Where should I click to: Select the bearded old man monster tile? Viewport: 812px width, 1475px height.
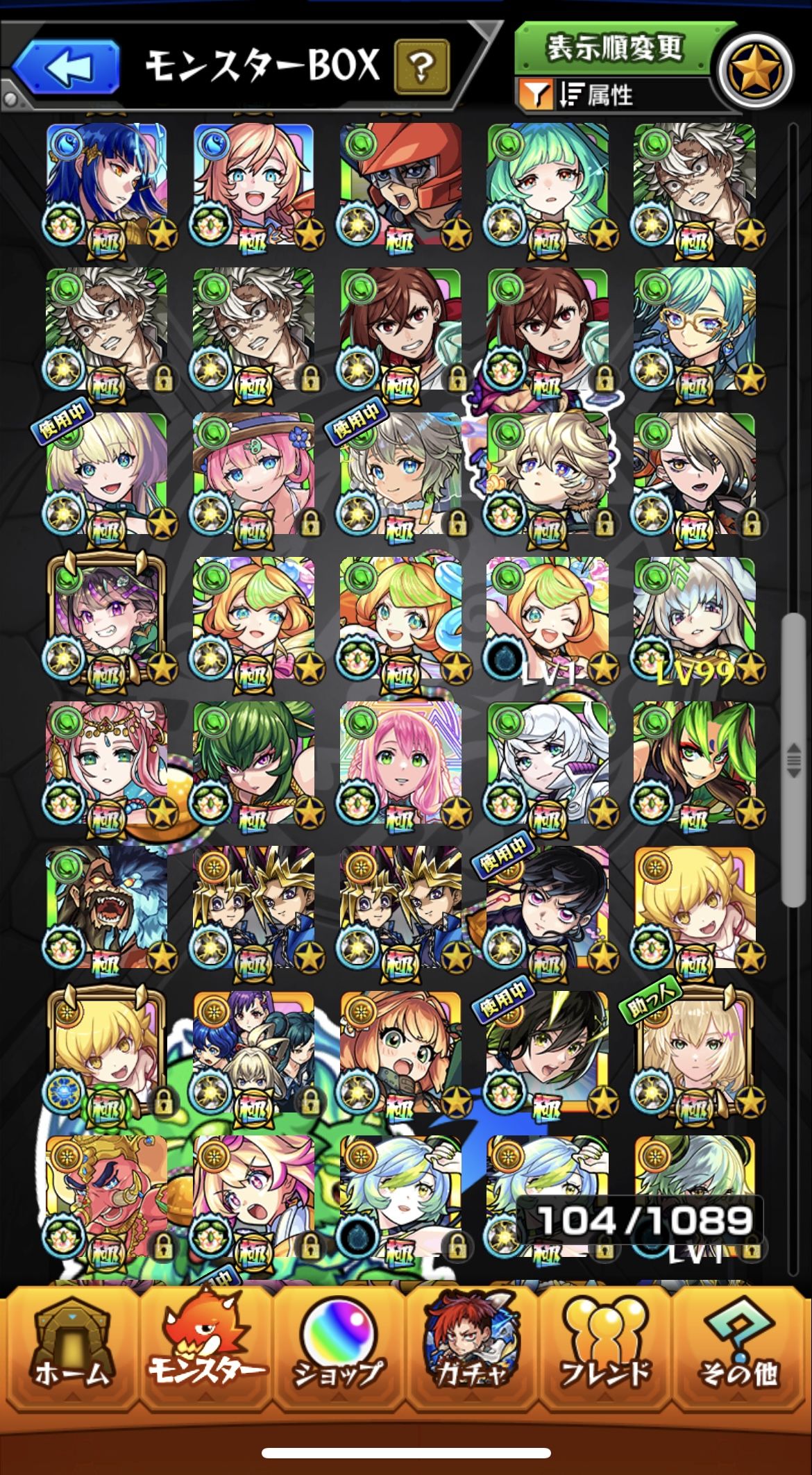point(106,907)
